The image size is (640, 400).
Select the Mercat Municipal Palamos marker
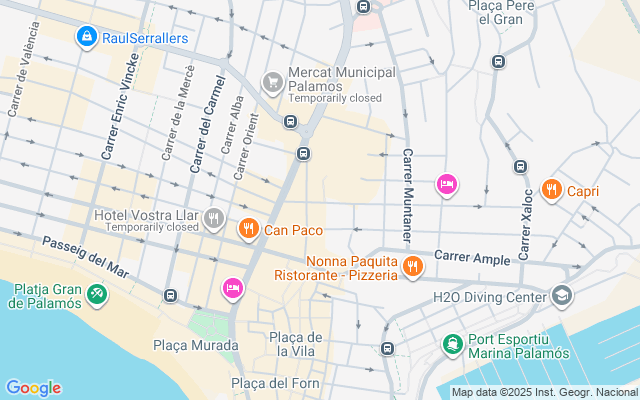(x=271, y=82)
